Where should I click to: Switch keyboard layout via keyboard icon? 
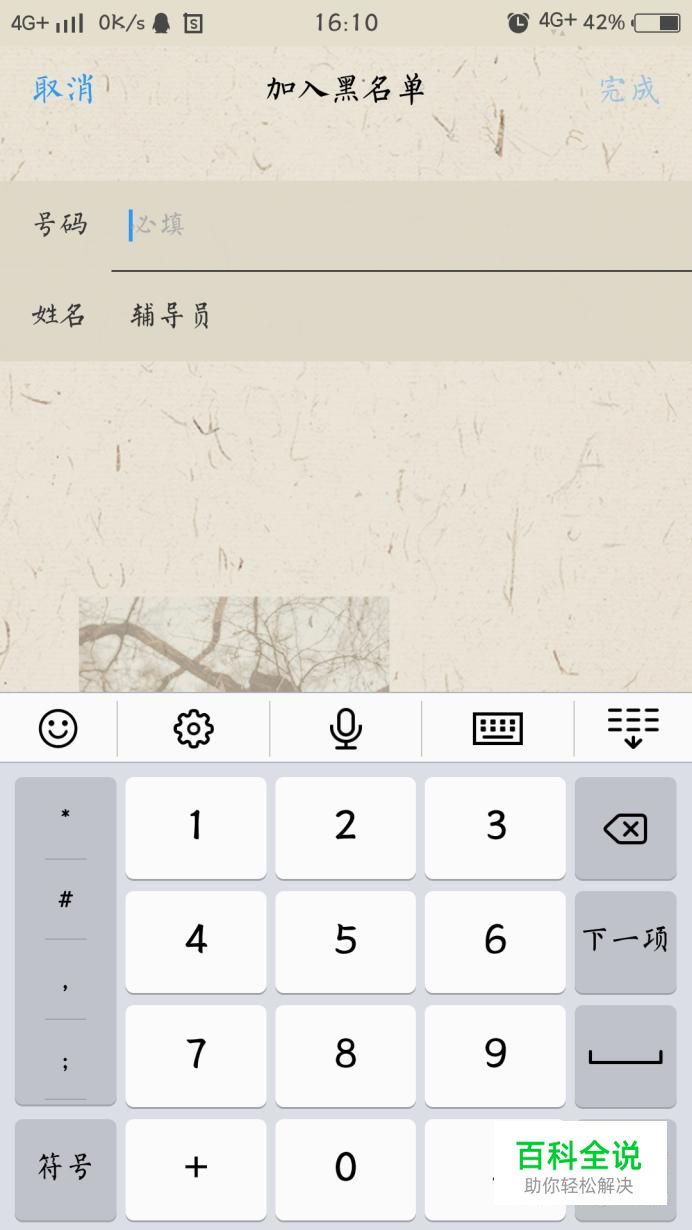[x=497, y=728]
